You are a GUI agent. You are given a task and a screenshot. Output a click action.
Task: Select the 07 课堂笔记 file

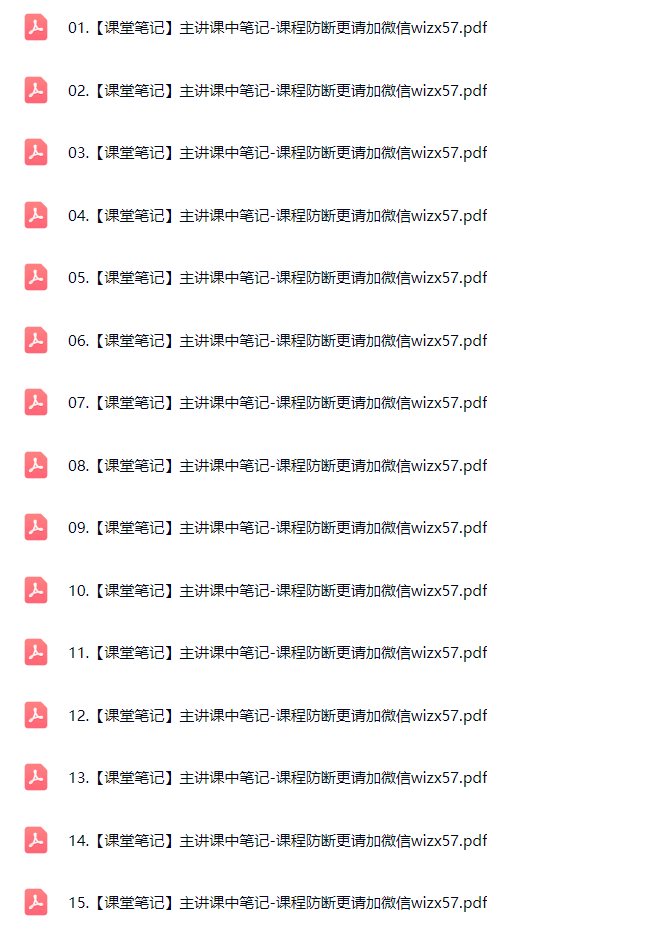pyautogui.click(x=277, y=403)
